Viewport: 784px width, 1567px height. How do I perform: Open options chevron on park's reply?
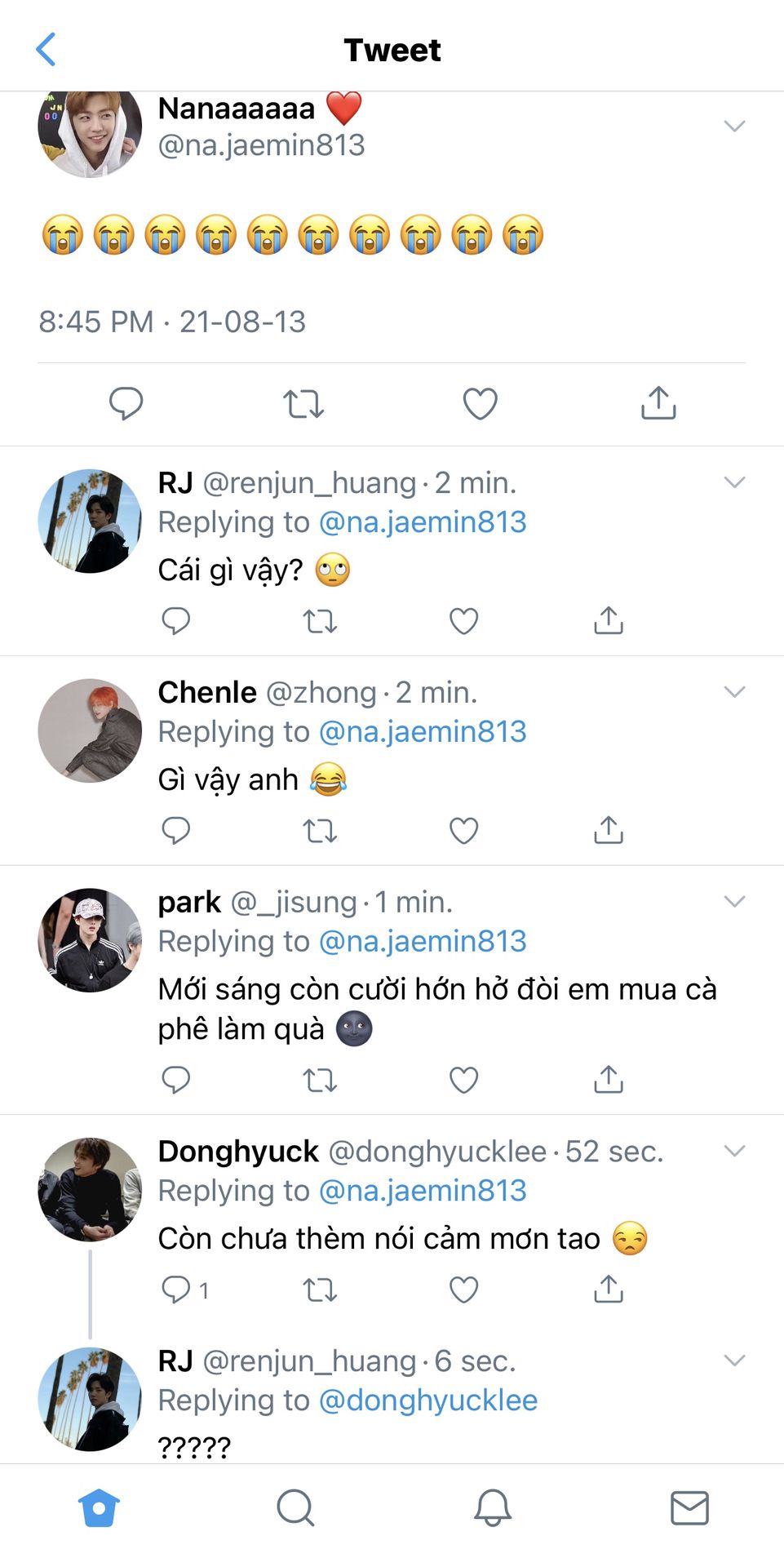coord(734,902)
